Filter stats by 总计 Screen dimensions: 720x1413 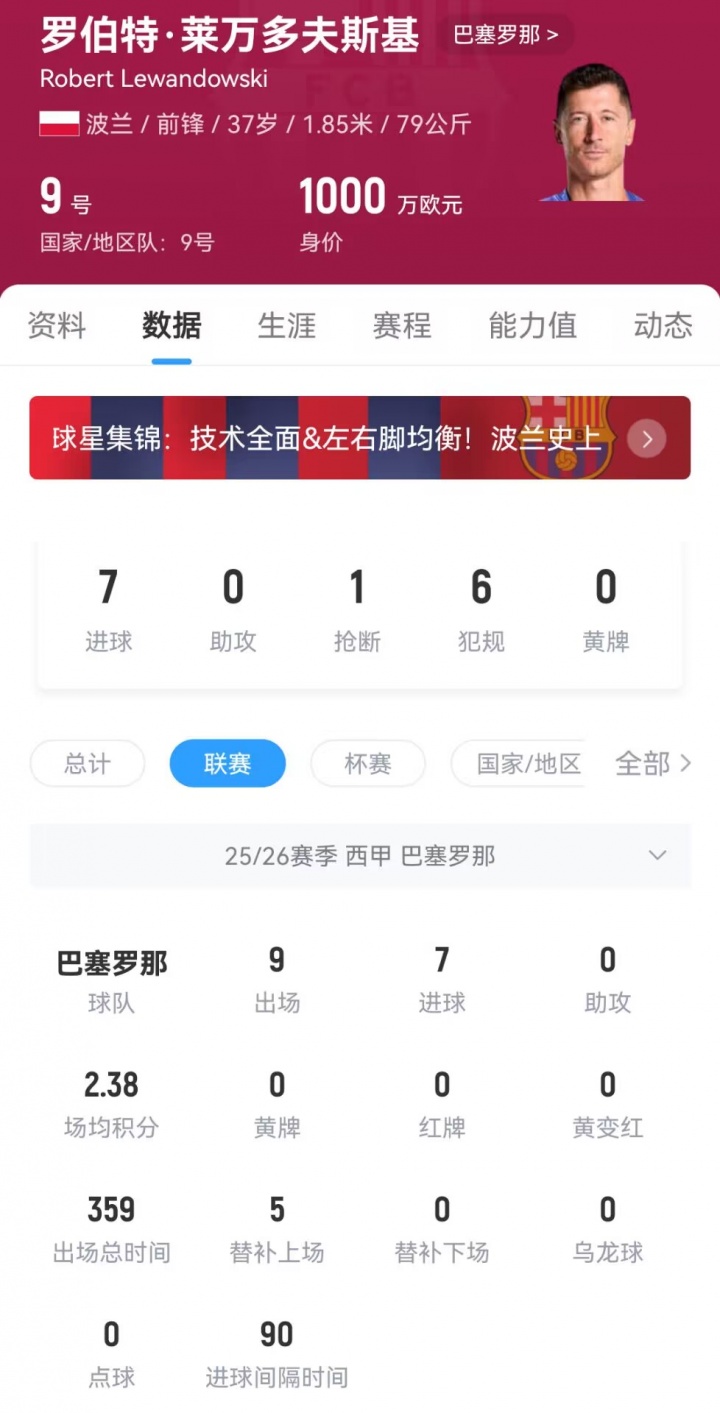(x=88, y=764)
